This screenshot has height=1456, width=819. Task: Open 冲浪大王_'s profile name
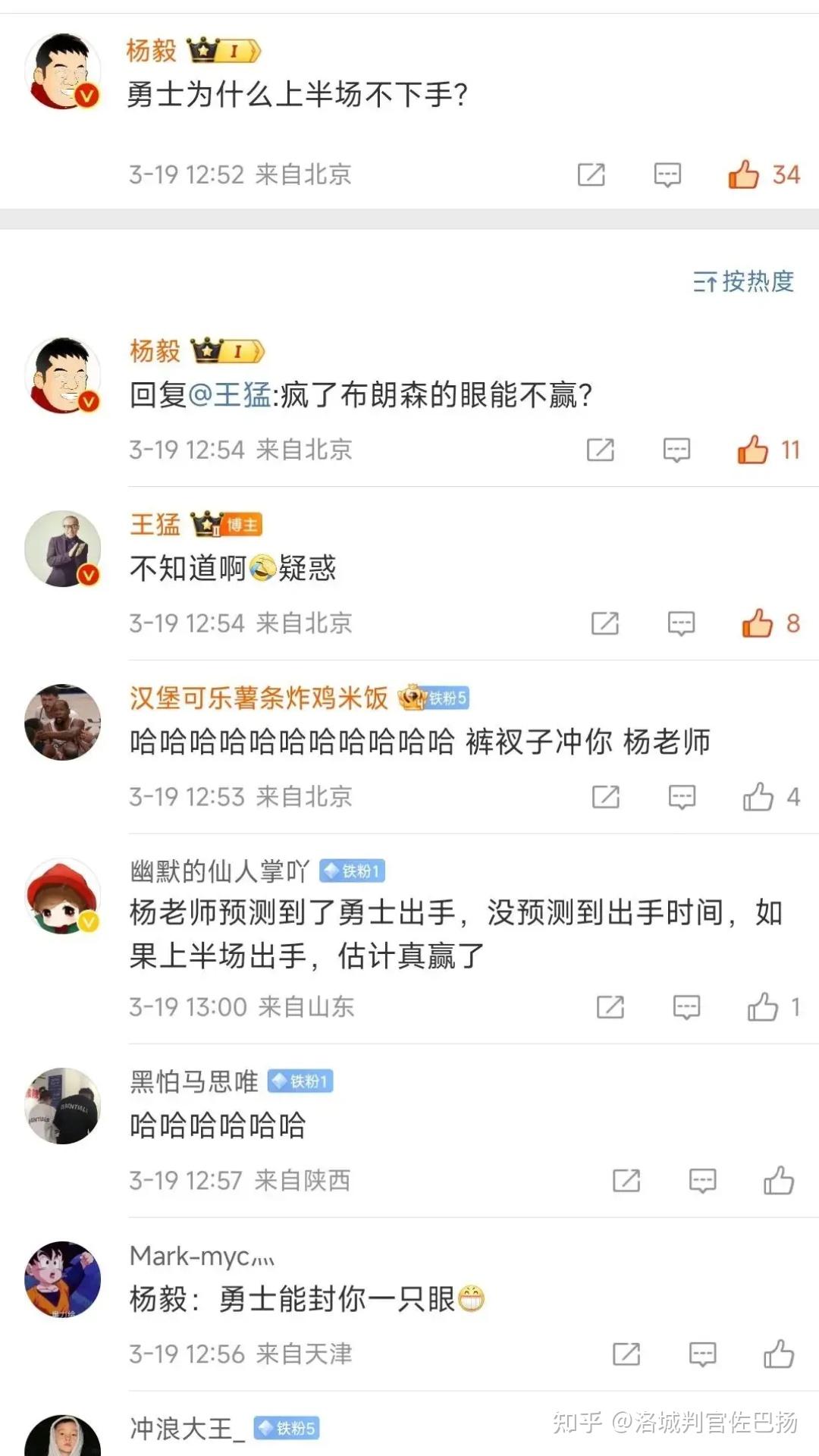pyautogui.click(x=187, y=1429)
